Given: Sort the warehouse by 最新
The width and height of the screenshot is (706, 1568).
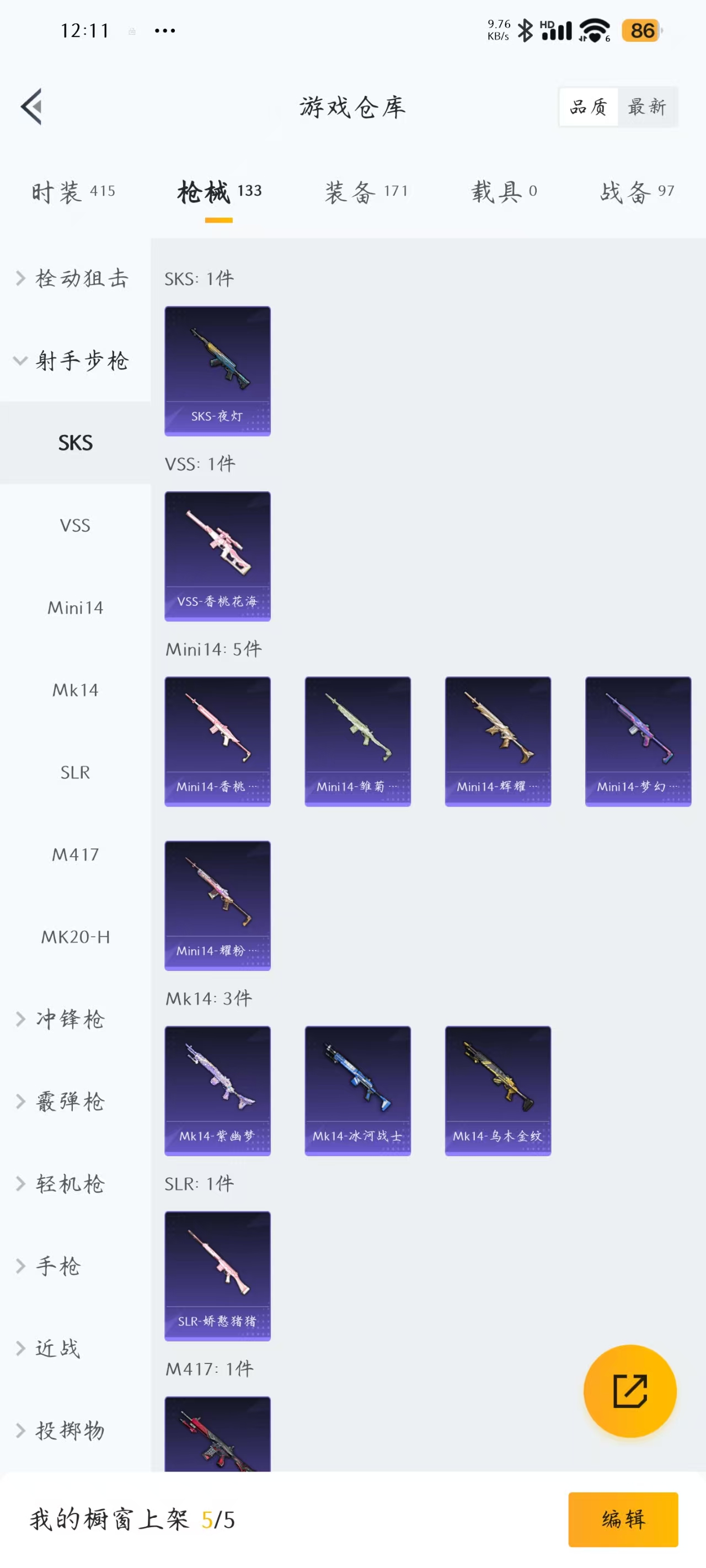Looking at the screenshot, I should pos(647,107).
